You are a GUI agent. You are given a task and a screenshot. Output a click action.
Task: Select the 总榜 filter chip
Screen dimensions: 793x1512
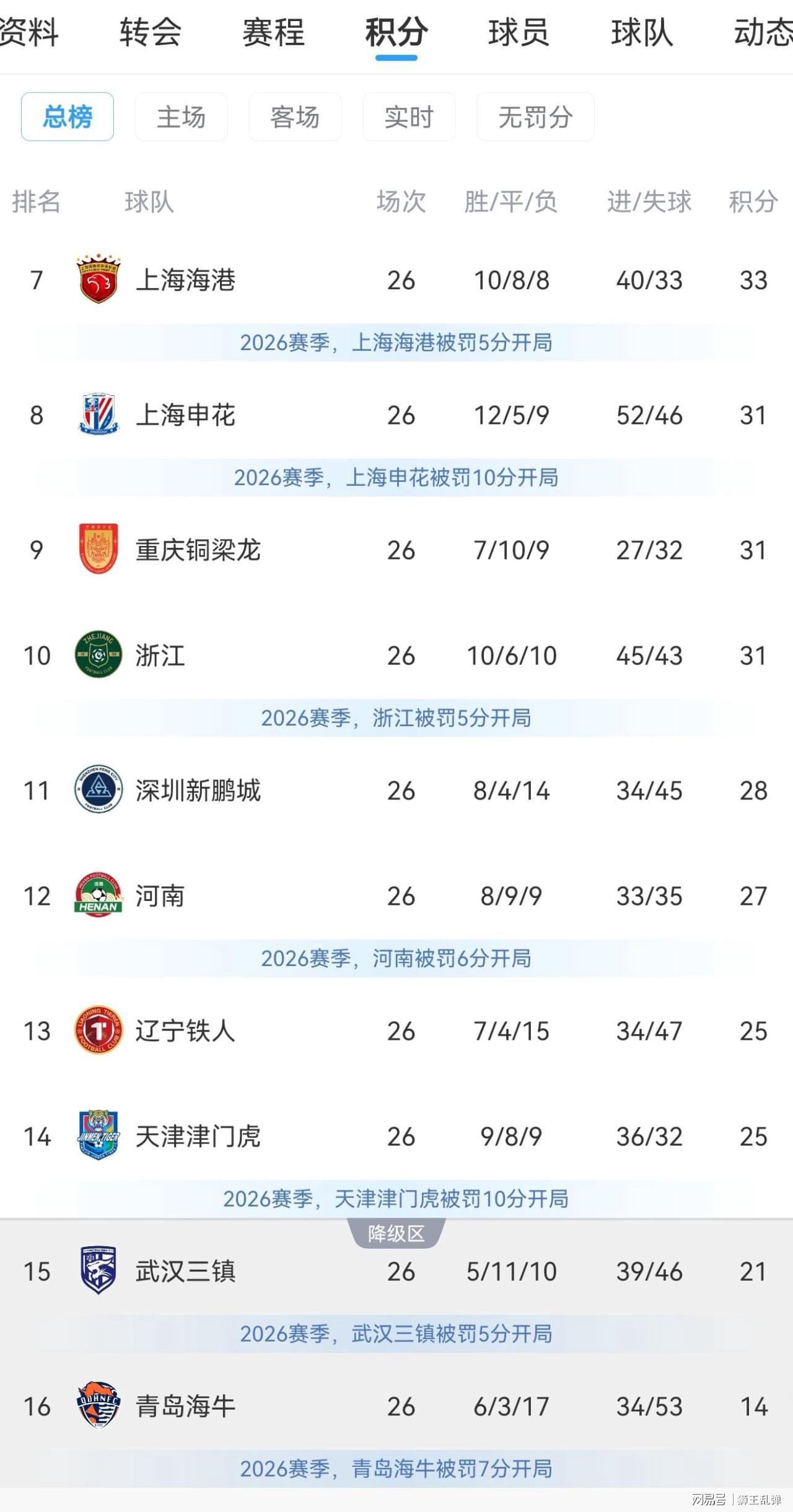68,116
